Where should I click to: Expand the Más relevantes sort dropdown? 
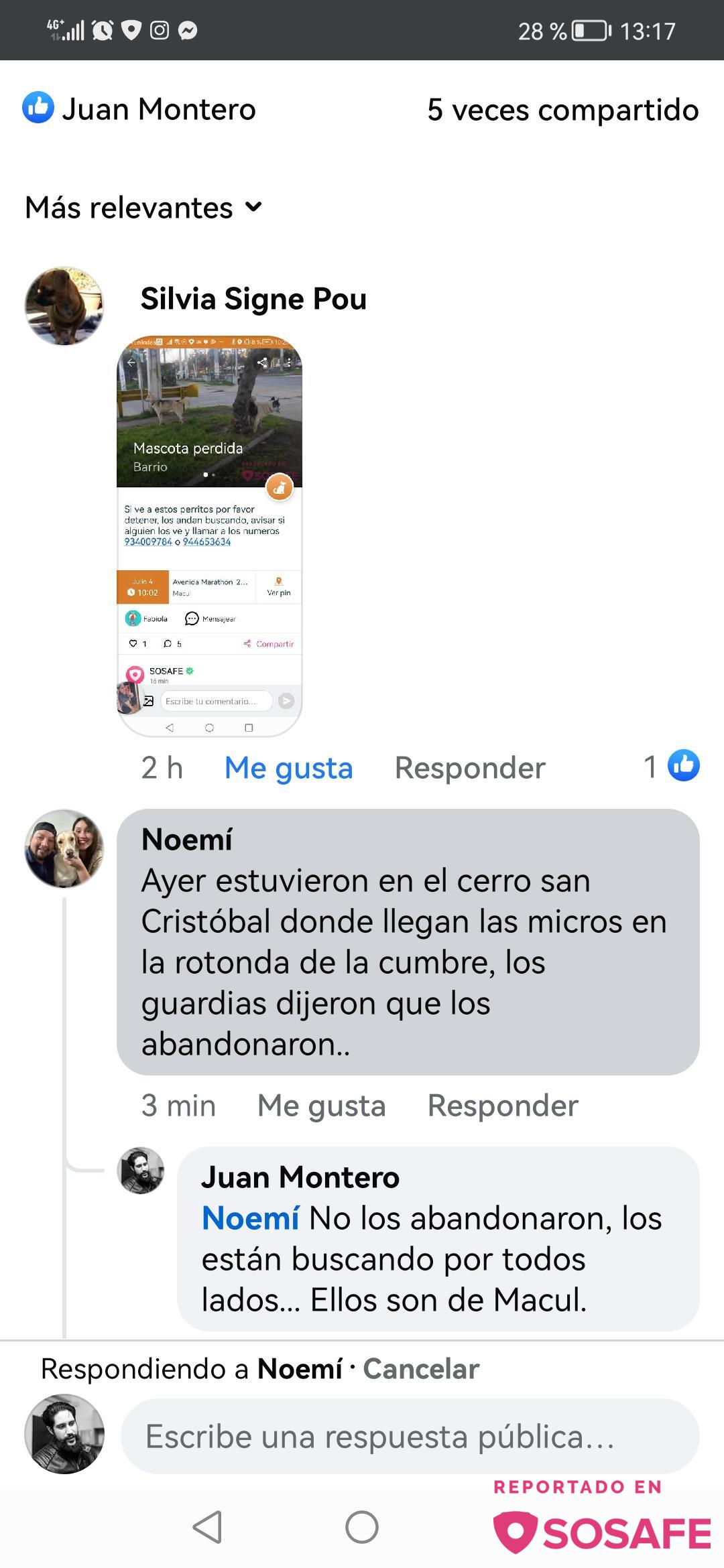tap(143, 208)
